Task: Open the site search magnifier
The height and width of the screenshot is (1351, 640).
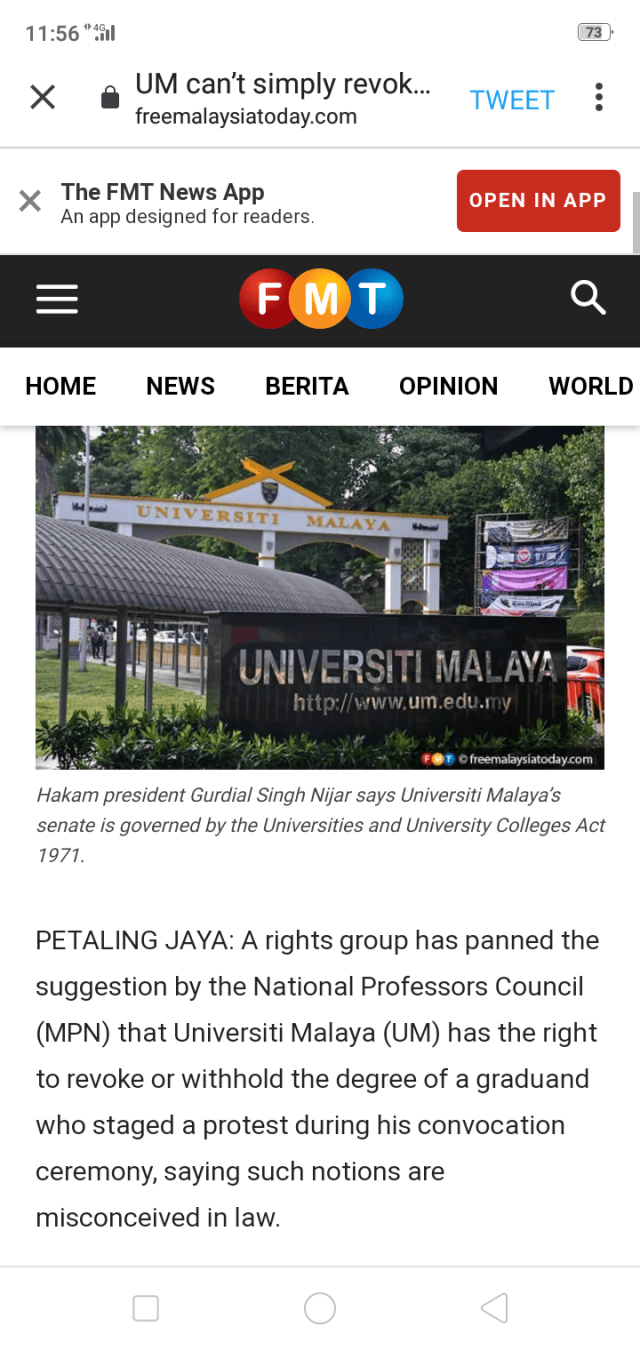Action: coord(587,298)
